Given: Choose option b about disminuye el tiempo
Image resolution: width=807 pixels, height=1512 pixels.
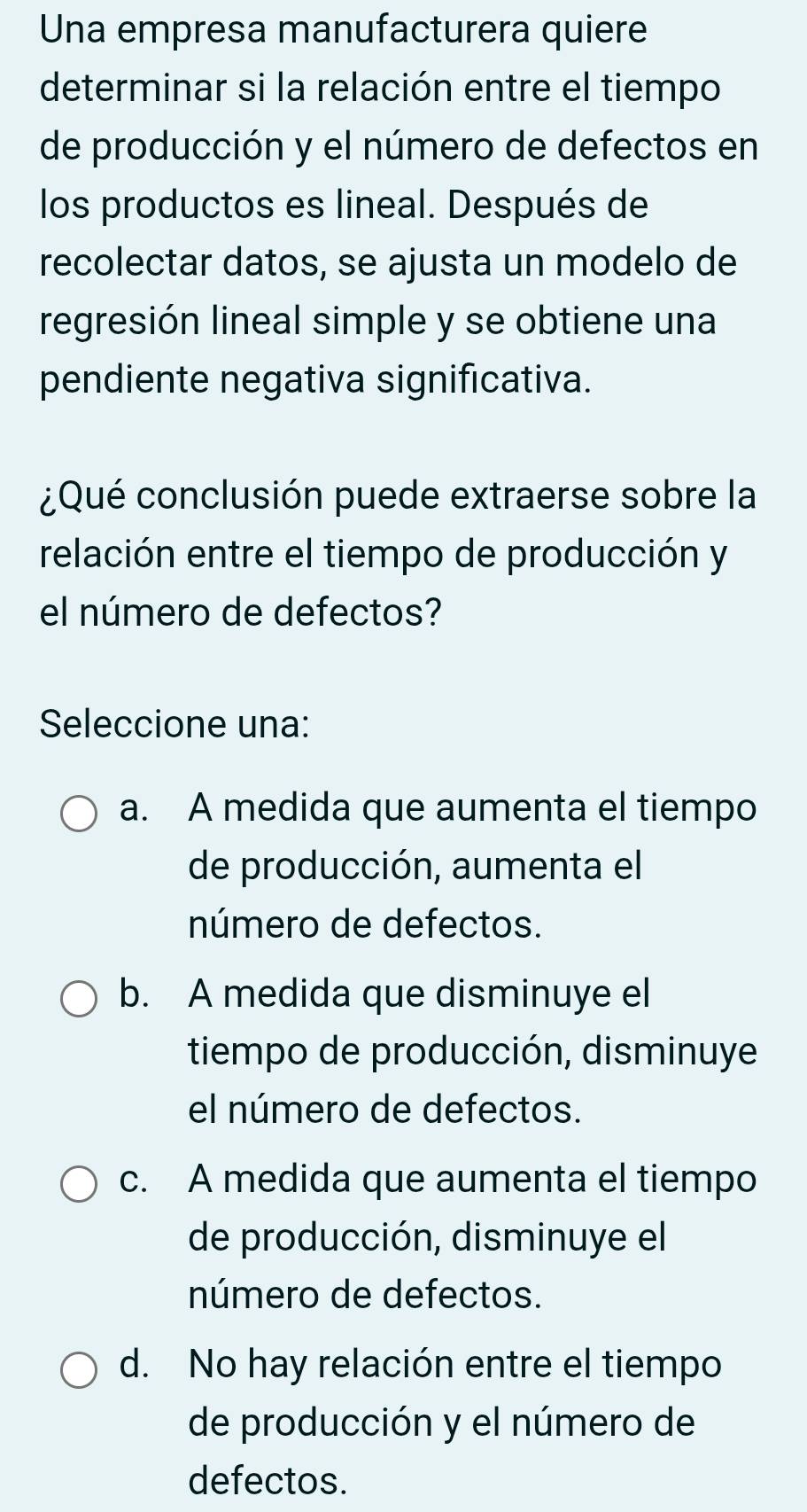Looking at the screenshot, I should pos(79,998).
